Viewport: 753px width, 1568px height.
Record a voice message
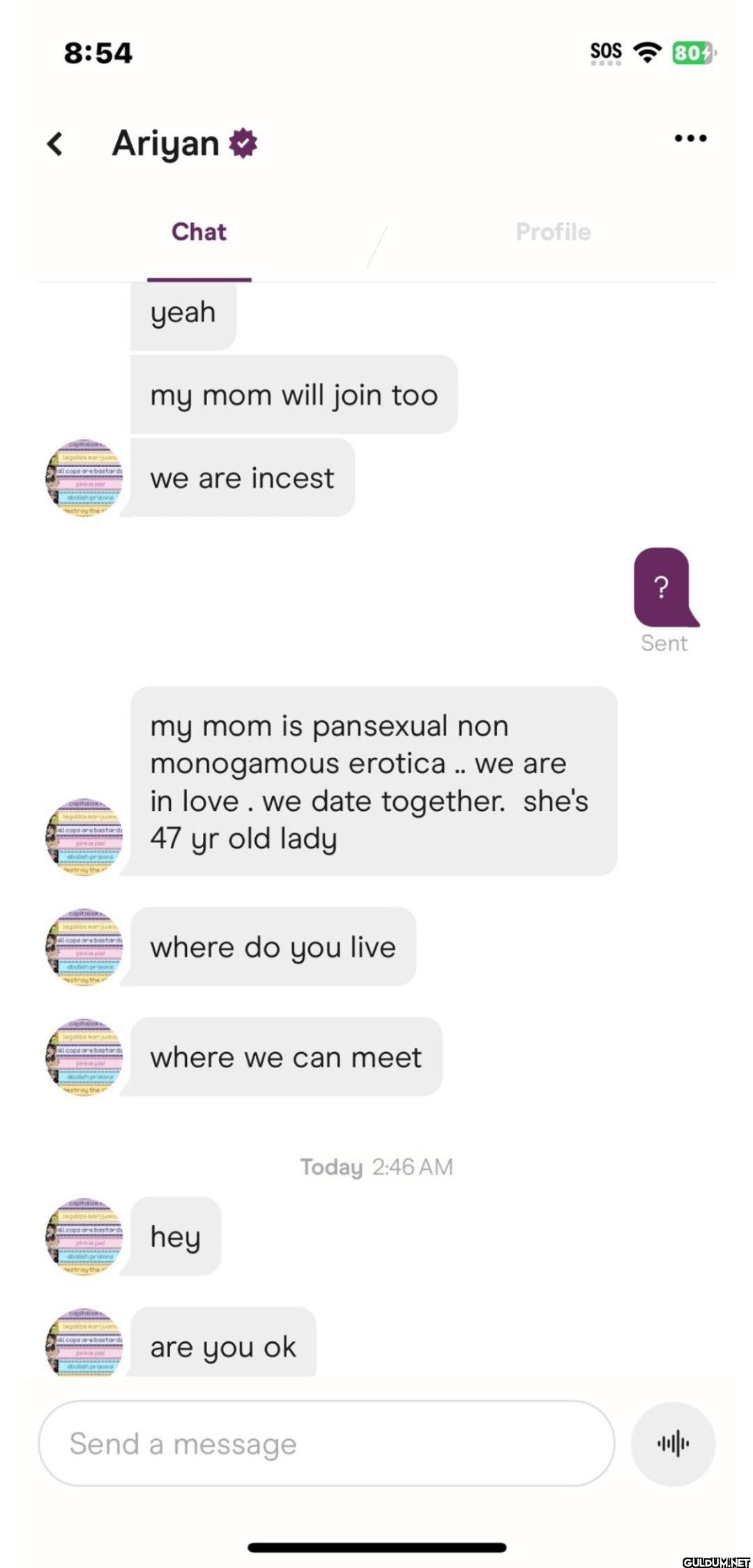pyautogui.click(x=673, y=1443)
